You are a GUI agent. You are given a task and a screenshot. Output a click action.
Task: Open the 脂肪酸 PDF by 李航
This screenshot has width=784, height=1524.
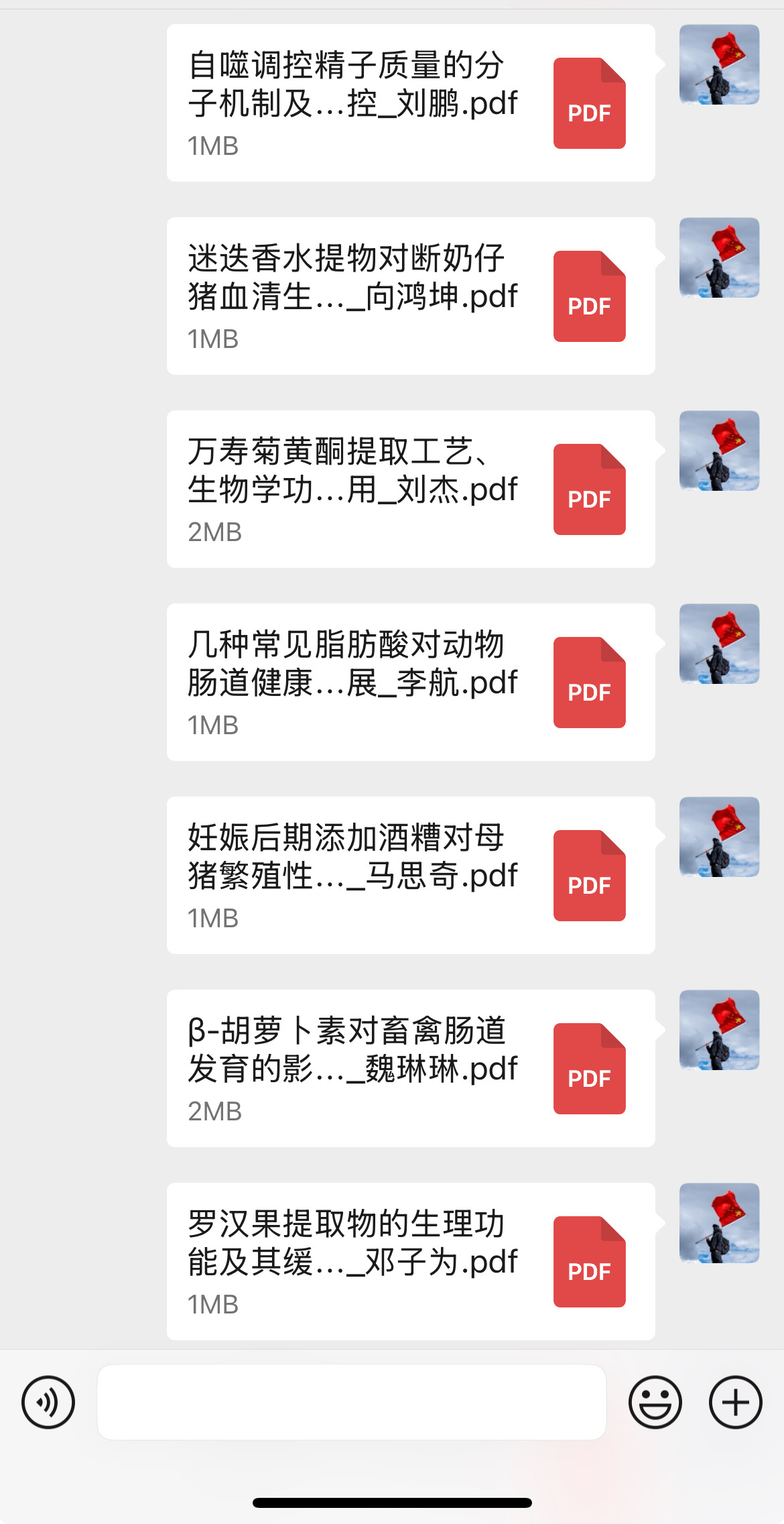[x=411, y=682]
